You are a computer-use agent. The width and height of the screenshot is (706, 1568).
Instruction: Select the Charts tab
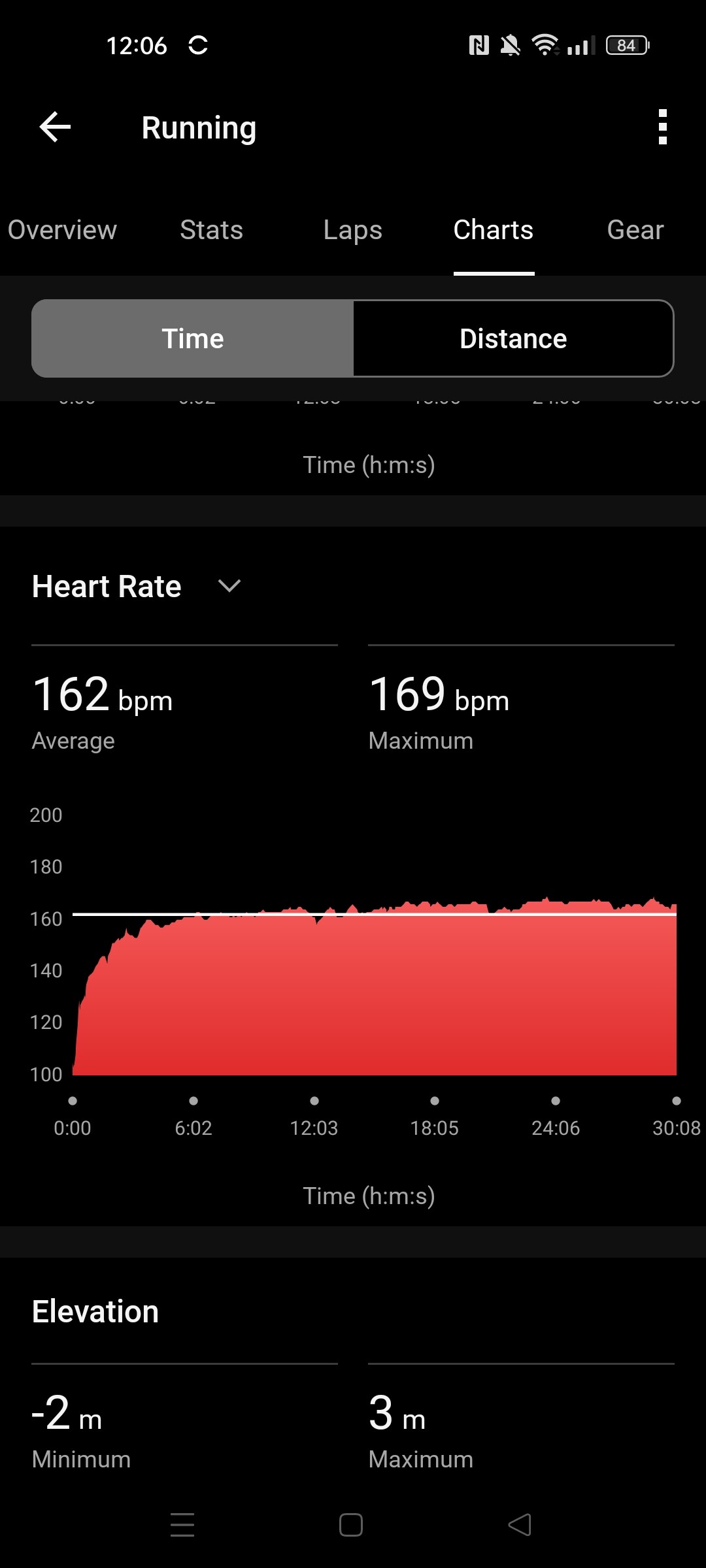click(x=494, y=230)
